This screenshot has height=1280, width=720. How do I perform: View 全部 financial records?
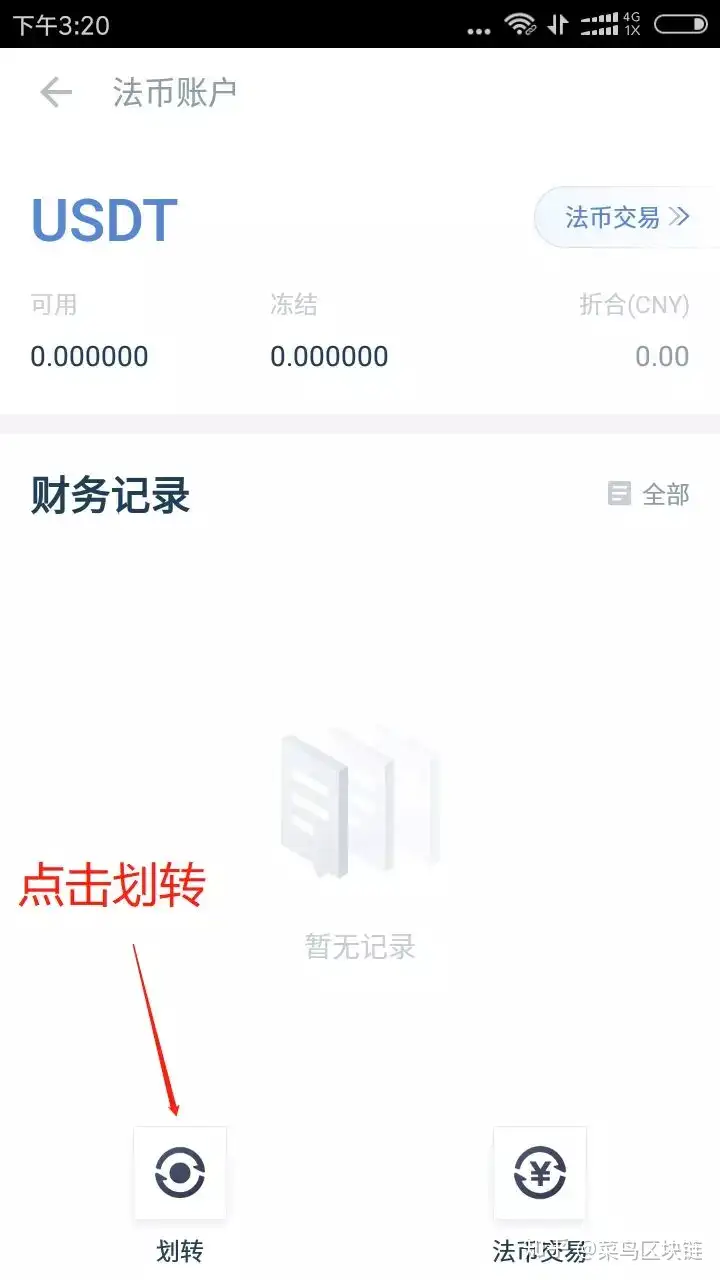tap(649, 494)
